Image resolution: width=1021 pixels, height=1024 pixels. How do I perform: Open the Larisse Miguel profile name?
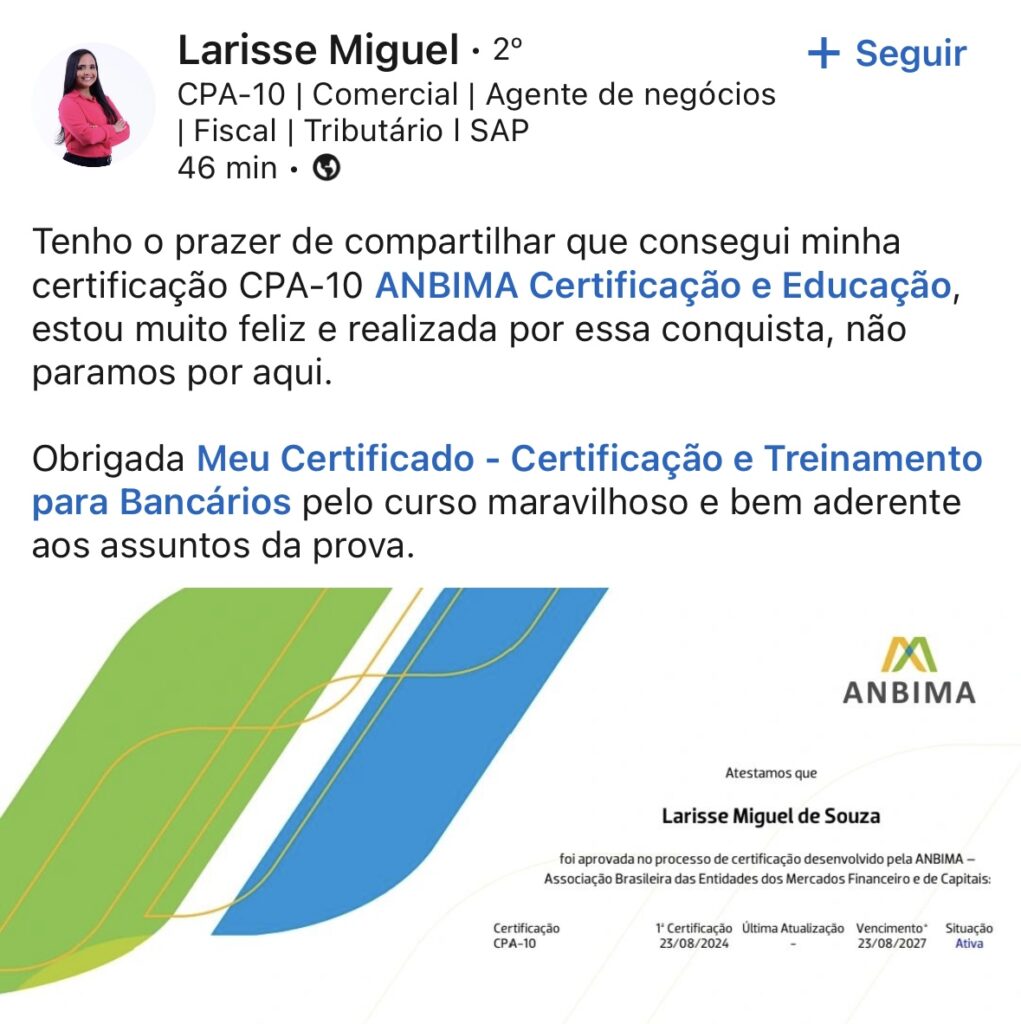(318, 49)
